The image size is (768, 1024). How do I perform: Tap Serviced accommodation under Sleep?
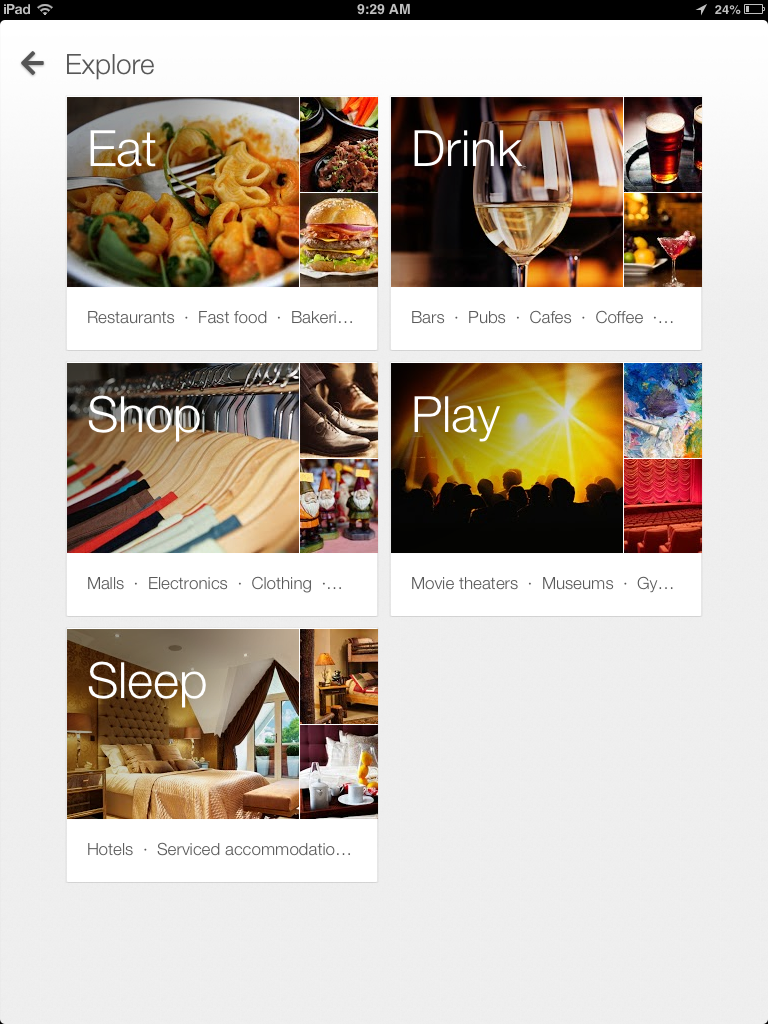(x=254, y=849)
